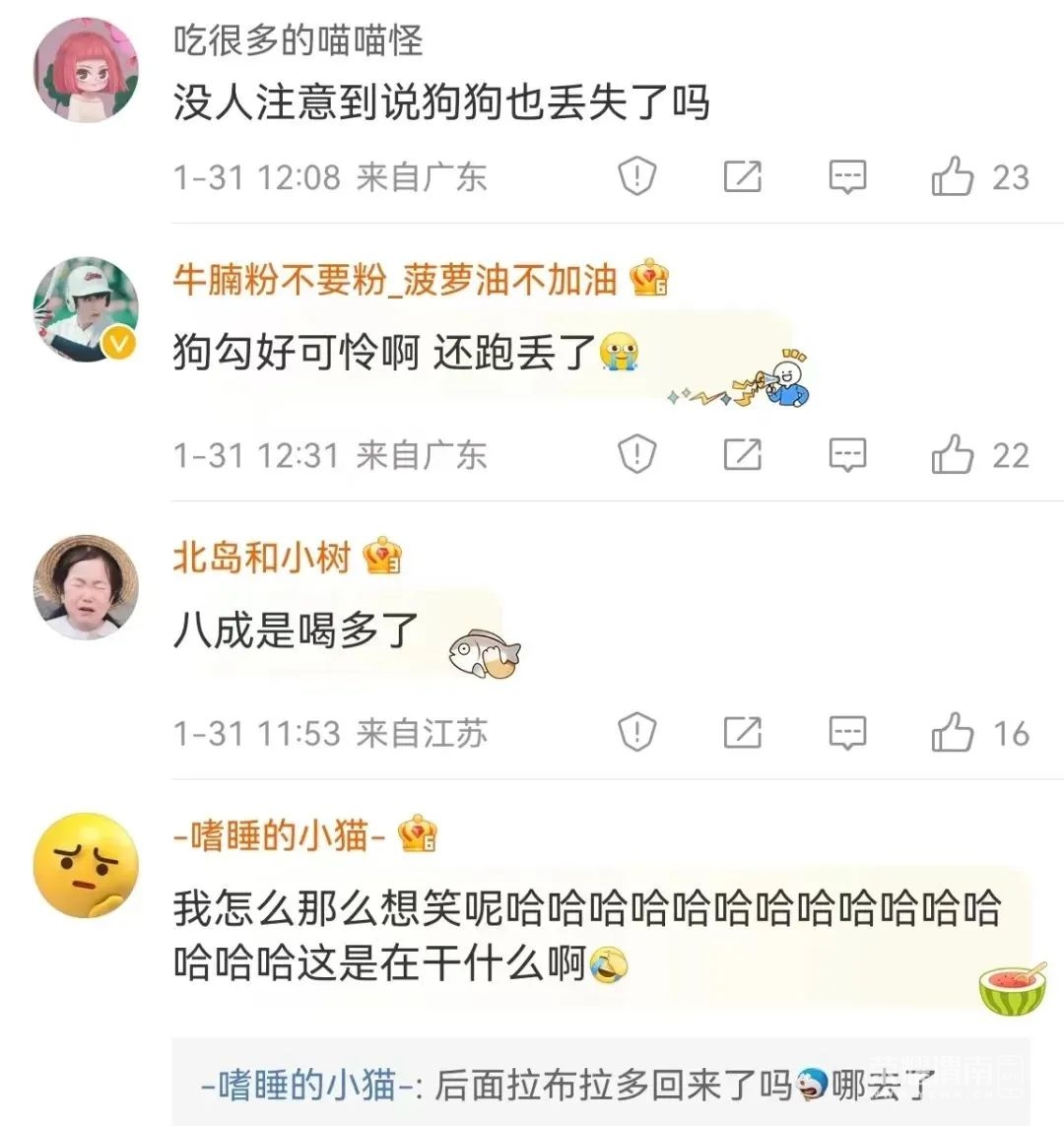Like 北岛和小树's comment 八成是喝多了
1064x1126 pixels.
pos(953,733)
